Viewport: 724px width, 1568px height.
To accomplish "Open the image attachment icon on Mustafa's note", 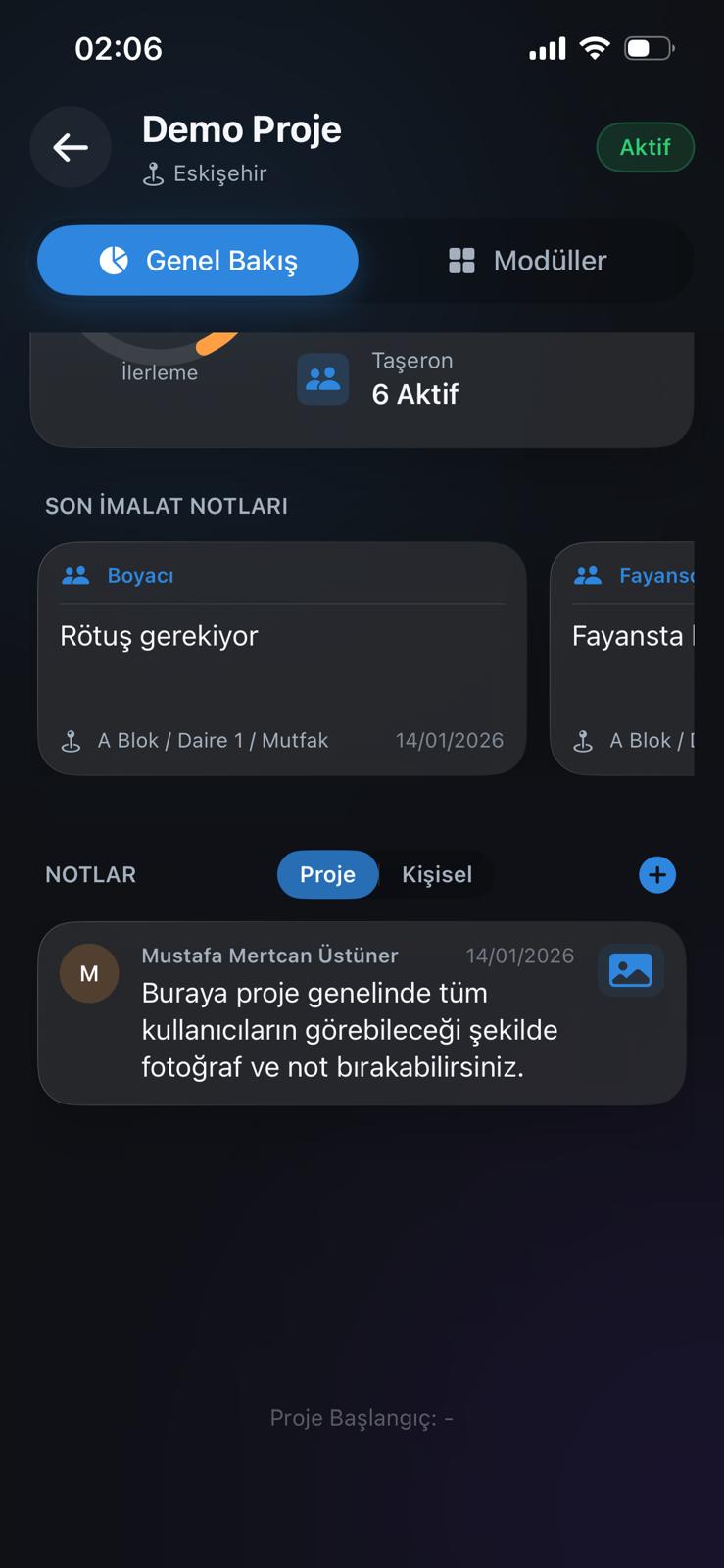I will [x=631, y=970].
